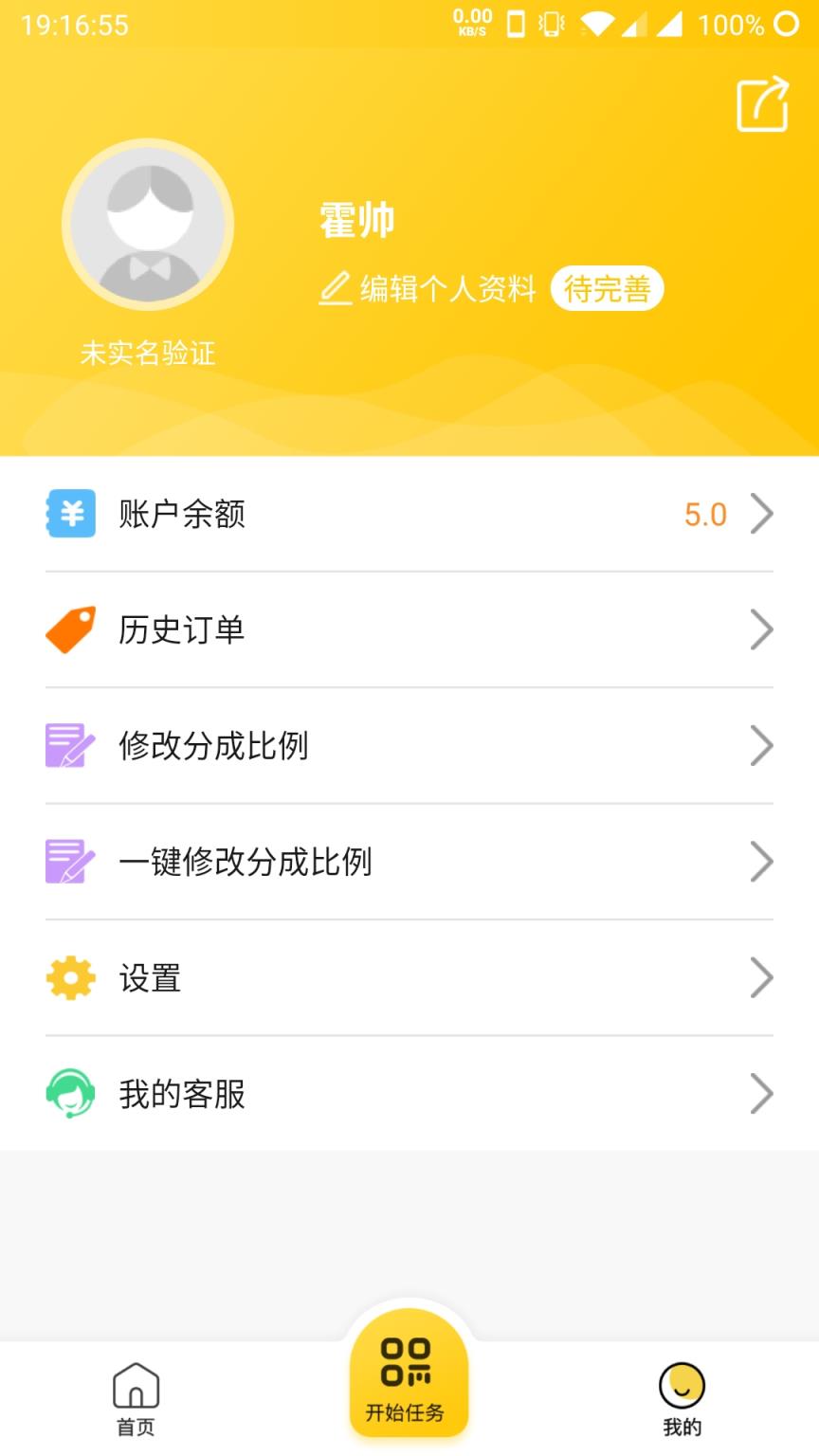Expand the 账户余额 row chevron
The height and width of the screenshot is (1456, 819).
762,513
